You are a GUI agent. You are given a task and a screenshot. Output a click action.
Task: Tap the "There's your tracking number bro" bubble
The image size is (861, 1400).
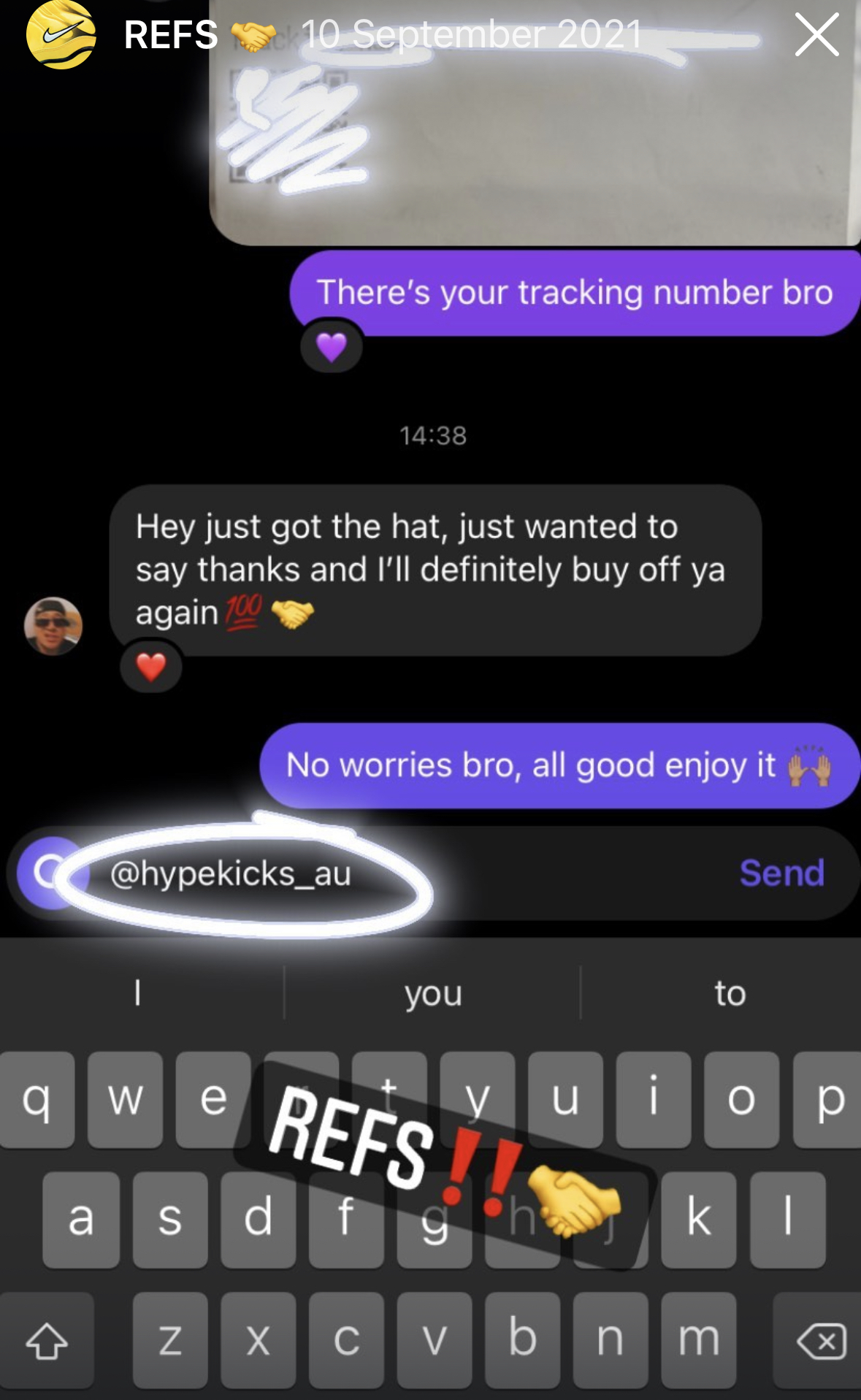click(x=575, y=292)
